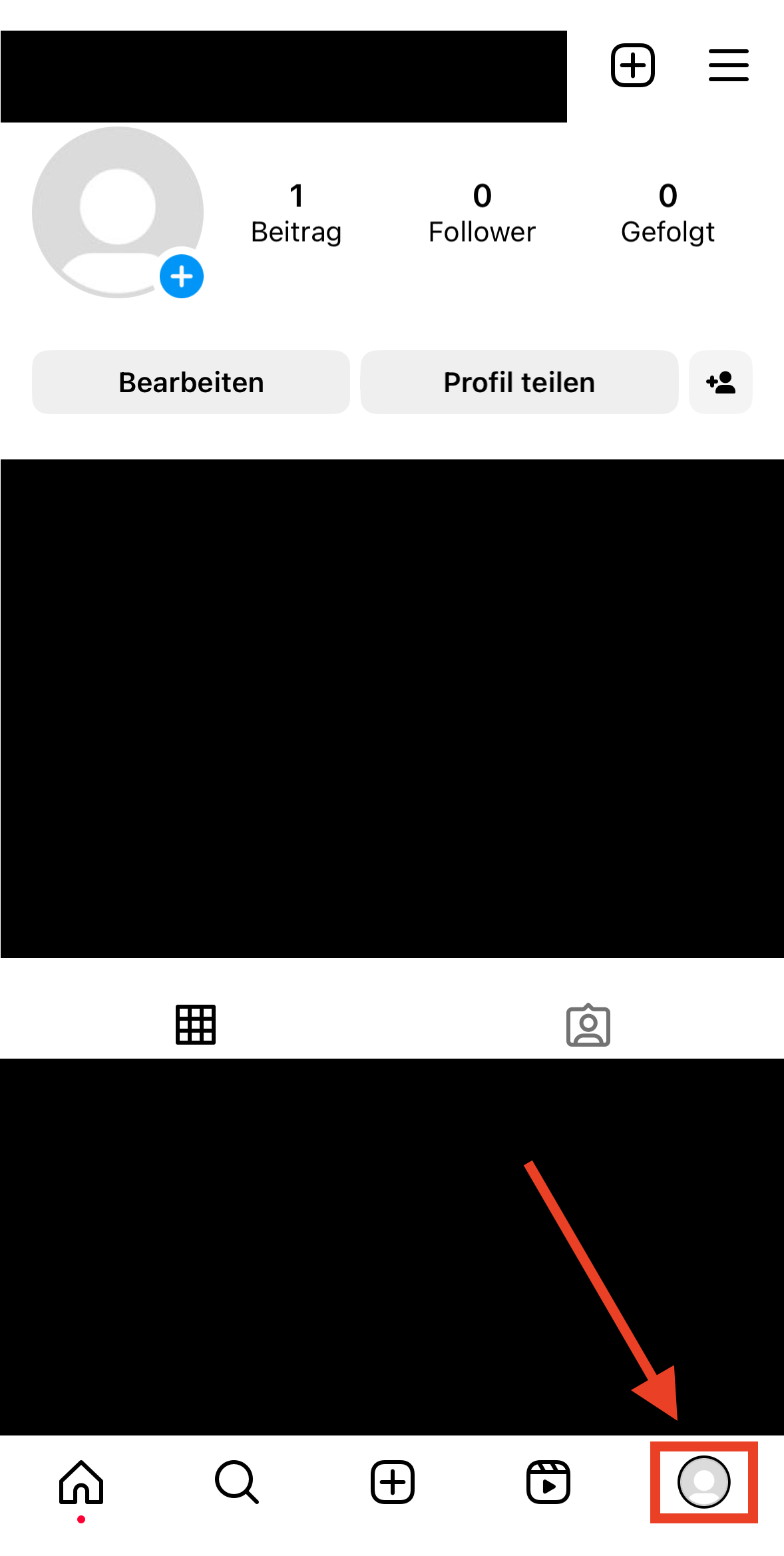The width and height of the screenshot is (784, 1556).
Task: Tap Profil teilen
Action: coord(519,382)
